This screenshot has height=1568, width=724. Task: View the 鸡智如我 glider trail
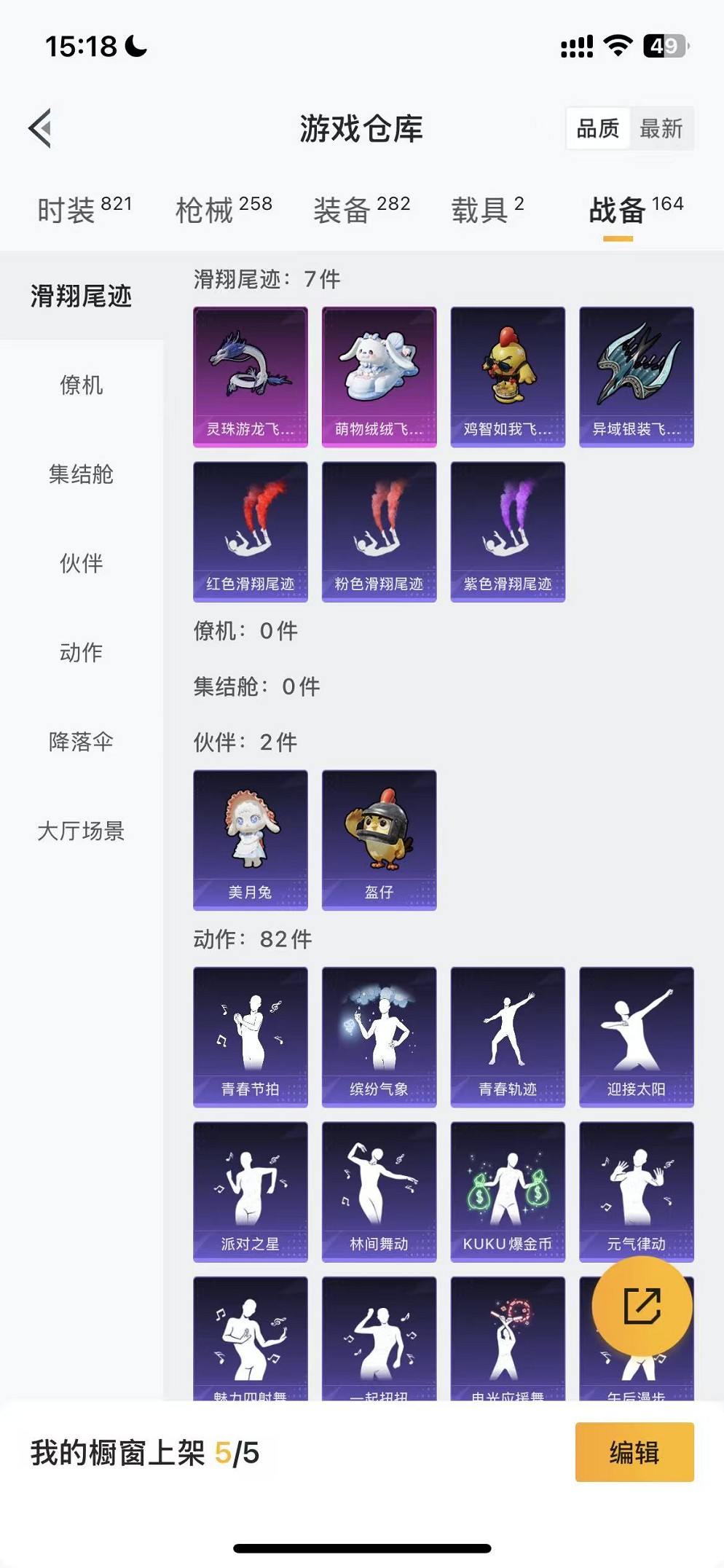click(508, 375)
